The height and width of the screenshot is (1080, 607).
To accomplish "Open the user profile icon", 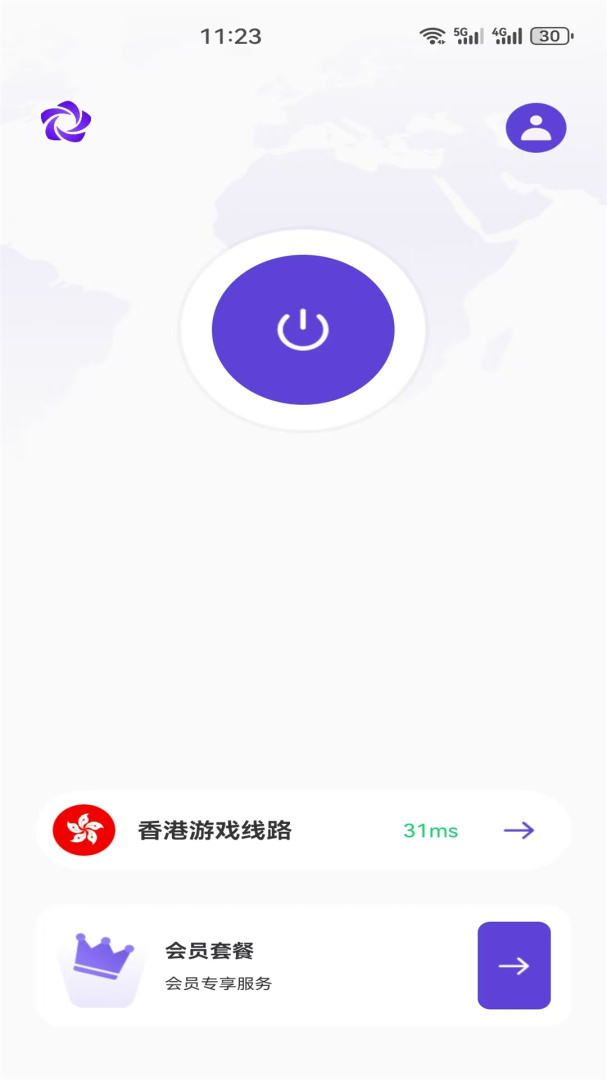I will (536, 128).
